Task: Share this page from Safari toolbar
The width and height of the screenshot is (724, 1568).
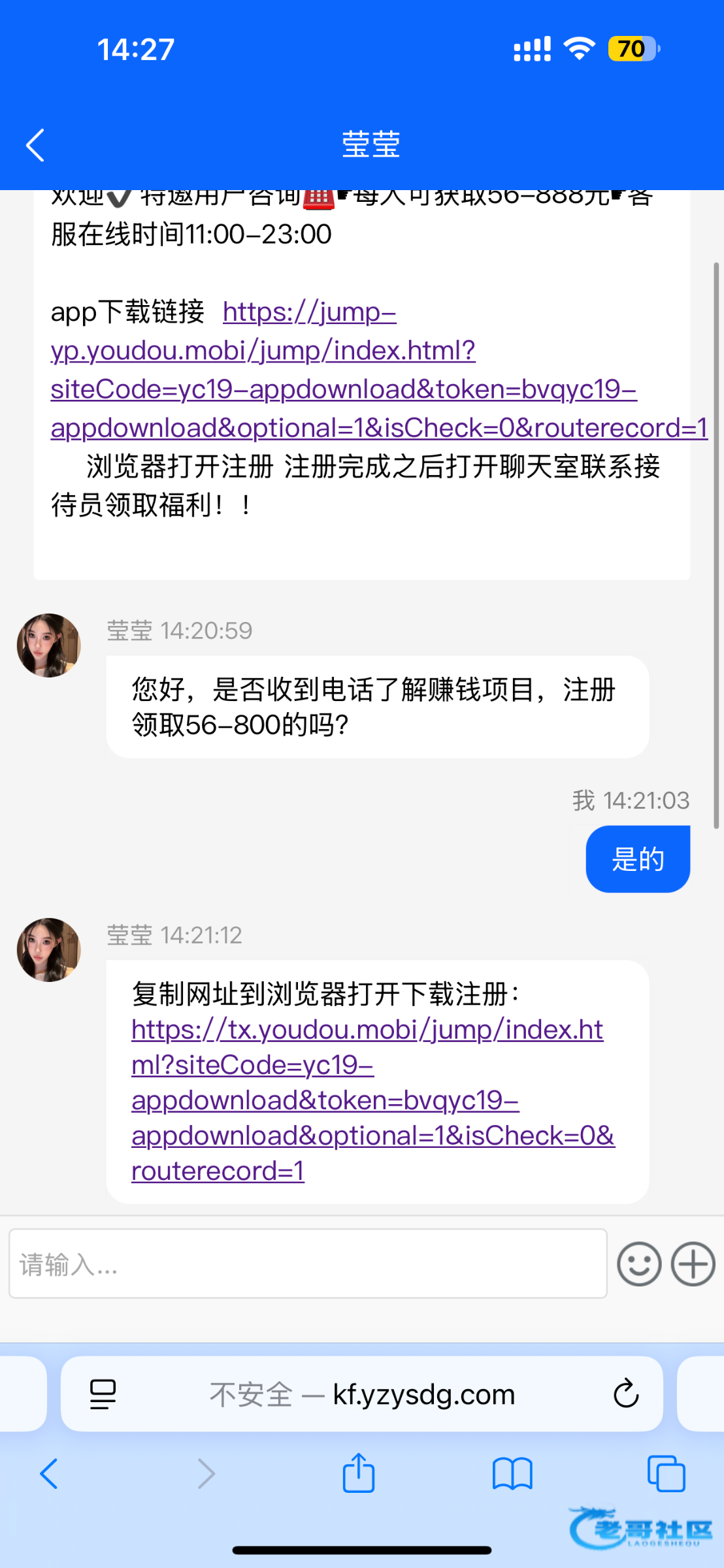Action: (x=359, y=1474)
